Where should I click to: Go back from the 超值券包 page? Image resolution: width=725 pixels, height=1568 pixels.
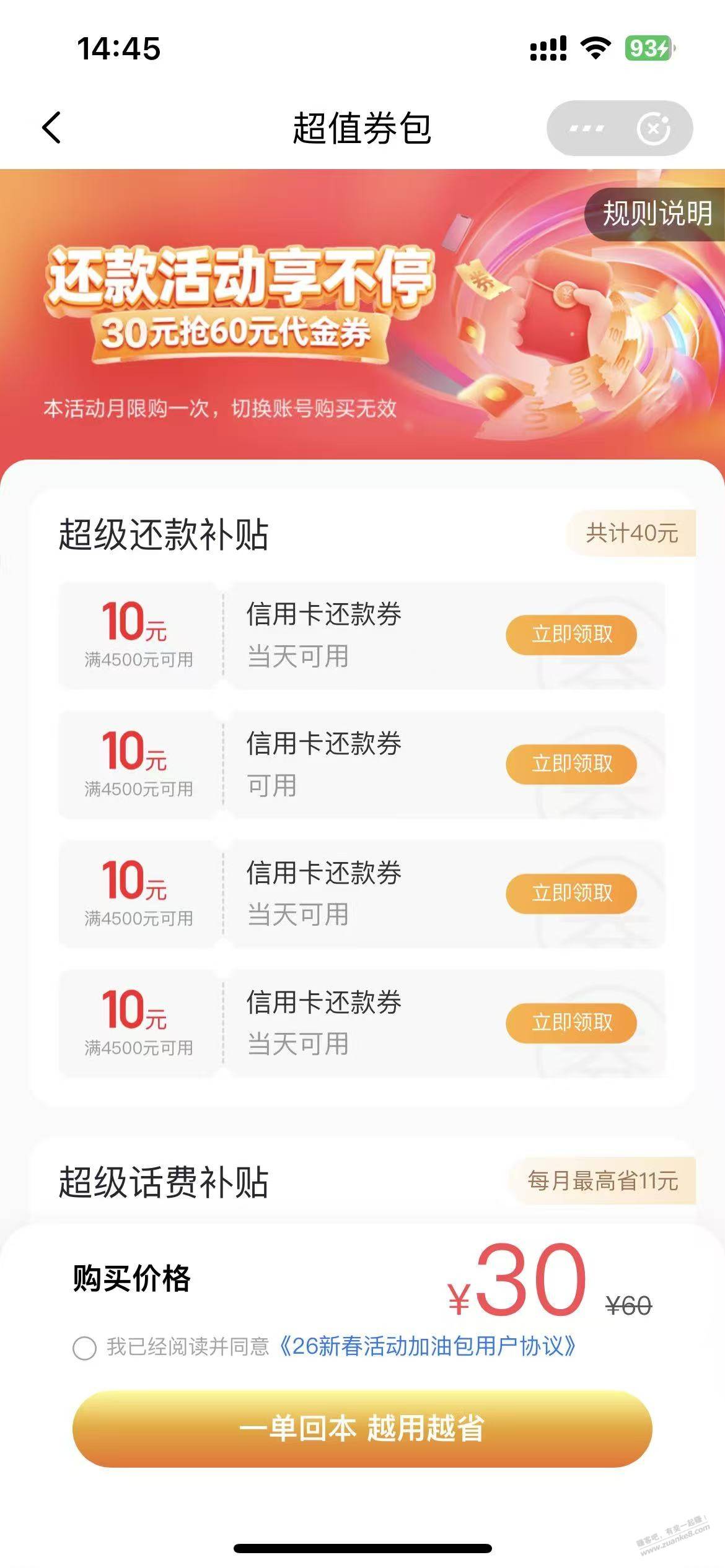click(x=52, y=128)
